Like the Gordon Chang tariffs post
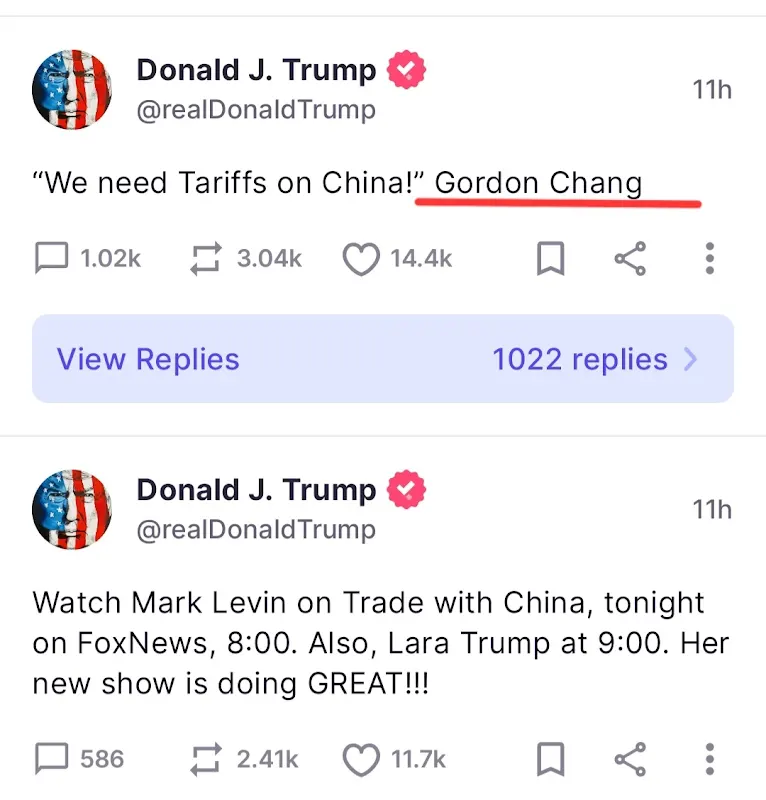 coord(361,259)
